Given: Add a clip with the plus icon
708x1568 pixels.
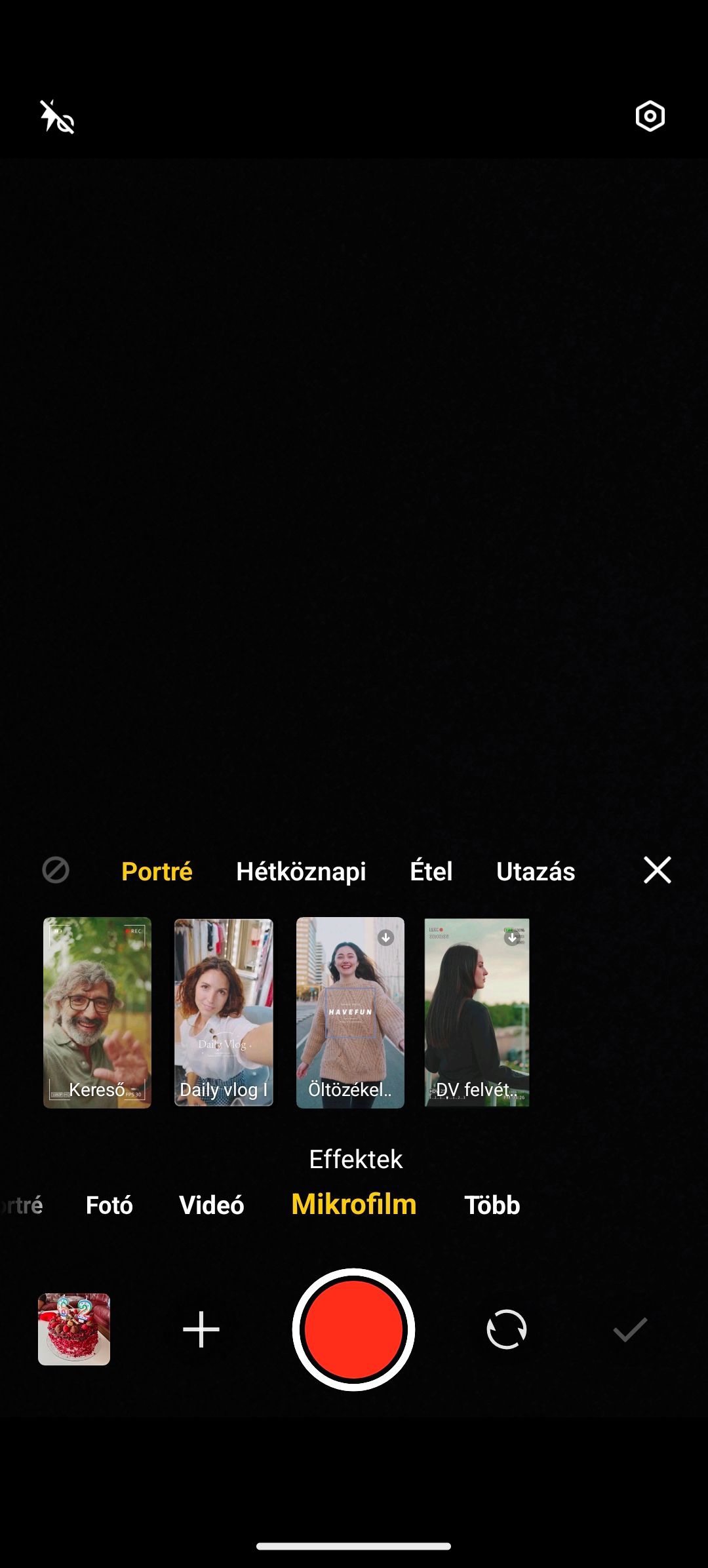Looking at the screenshot, I should (x=201, y=1329).
